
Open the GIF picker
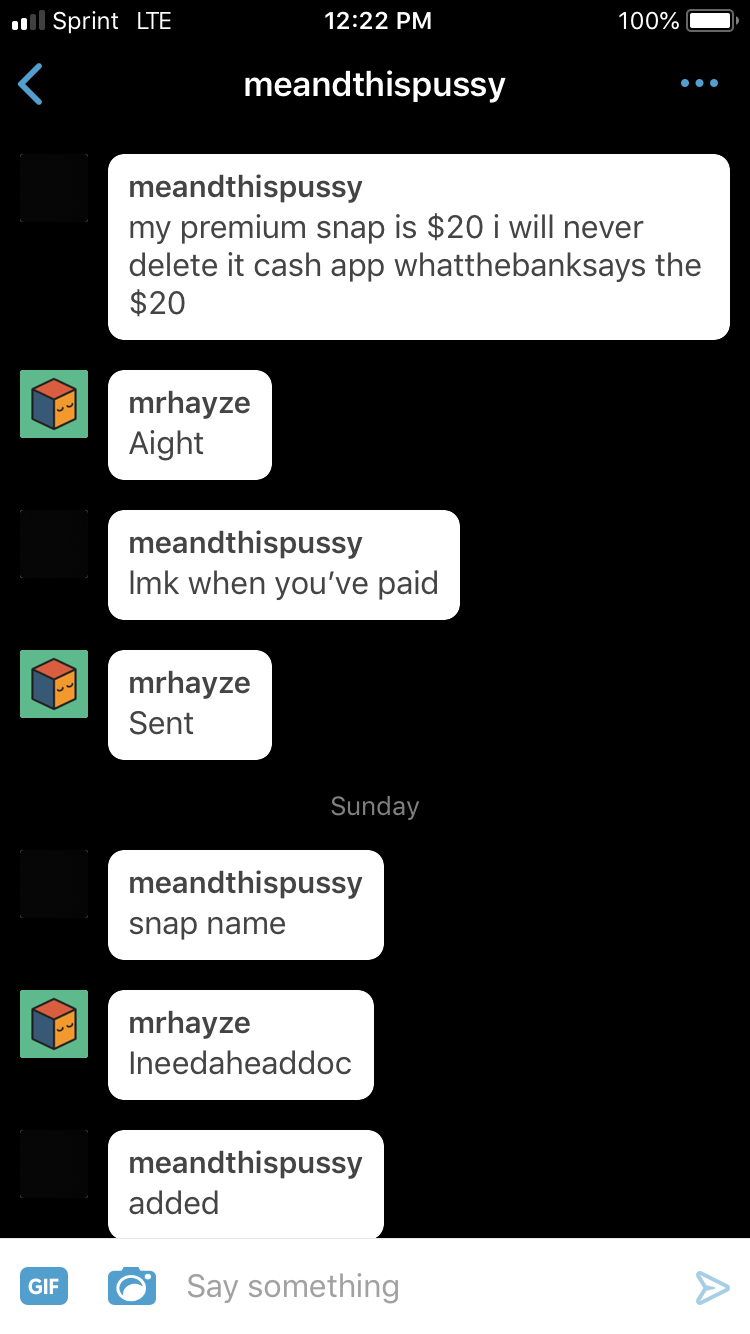tap(44, 1287)
